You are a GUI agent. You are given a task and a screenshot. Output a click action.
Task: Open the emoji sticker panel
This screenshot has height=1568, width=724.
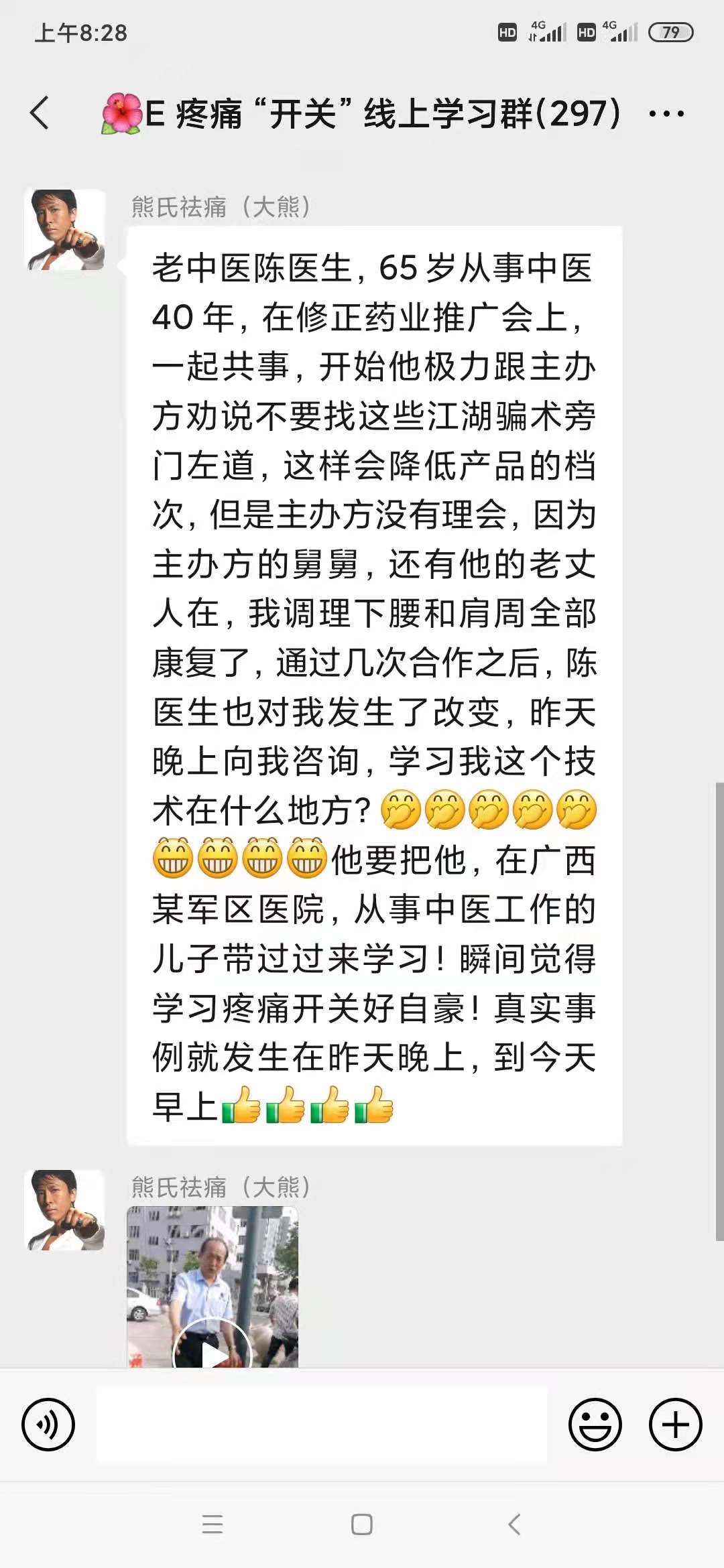point(595,1424)
